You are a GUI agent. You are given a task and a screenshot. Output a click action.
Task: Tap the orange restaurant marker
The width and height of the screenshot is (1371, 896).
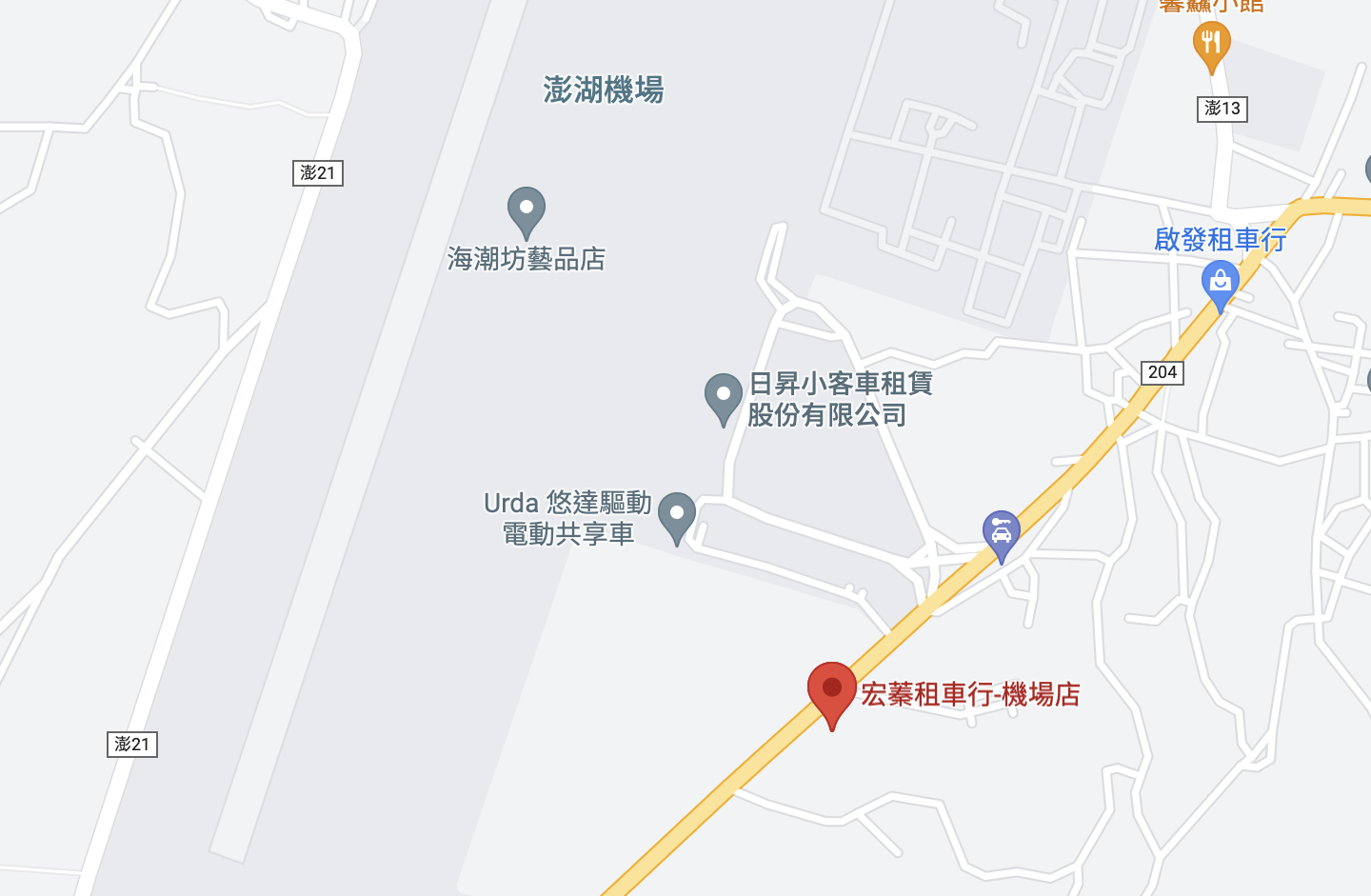tap(1211, 44)
